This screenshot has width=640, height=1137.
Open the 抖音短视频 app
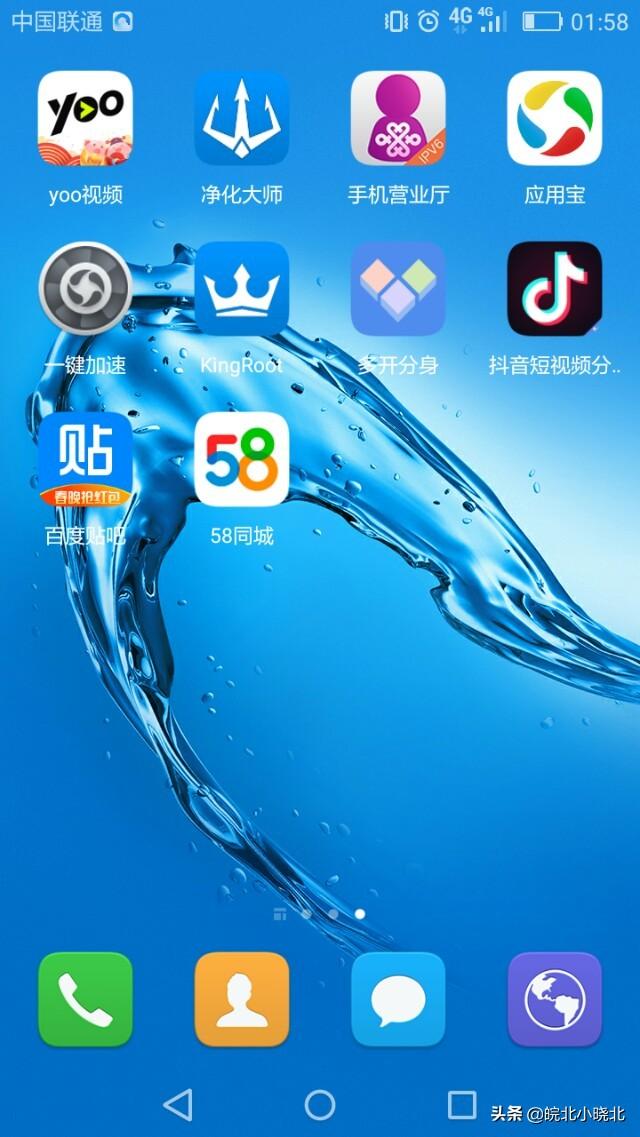pyautogui.click(x=554, y=289)
